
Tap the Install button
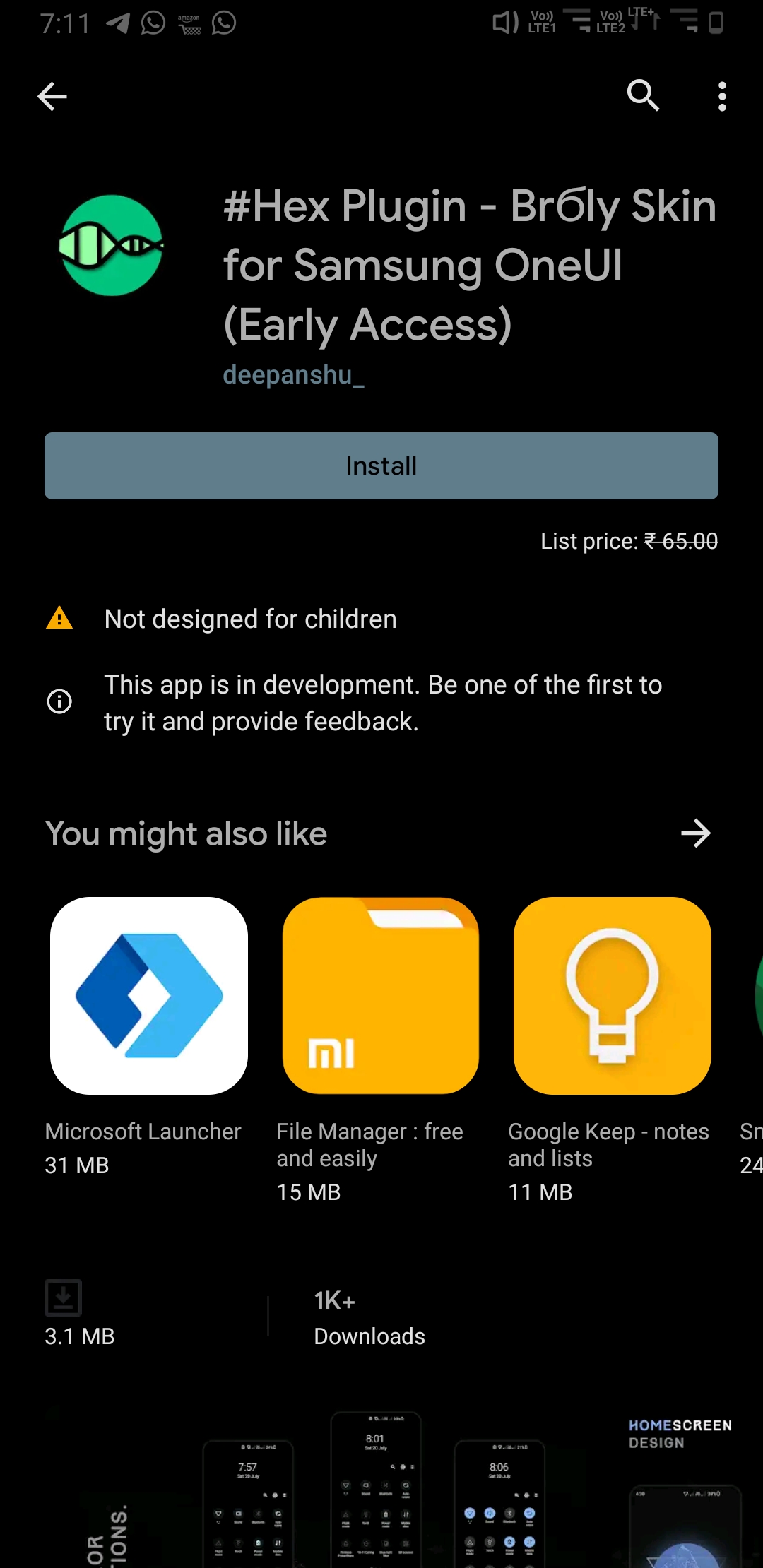pos(381,465)
